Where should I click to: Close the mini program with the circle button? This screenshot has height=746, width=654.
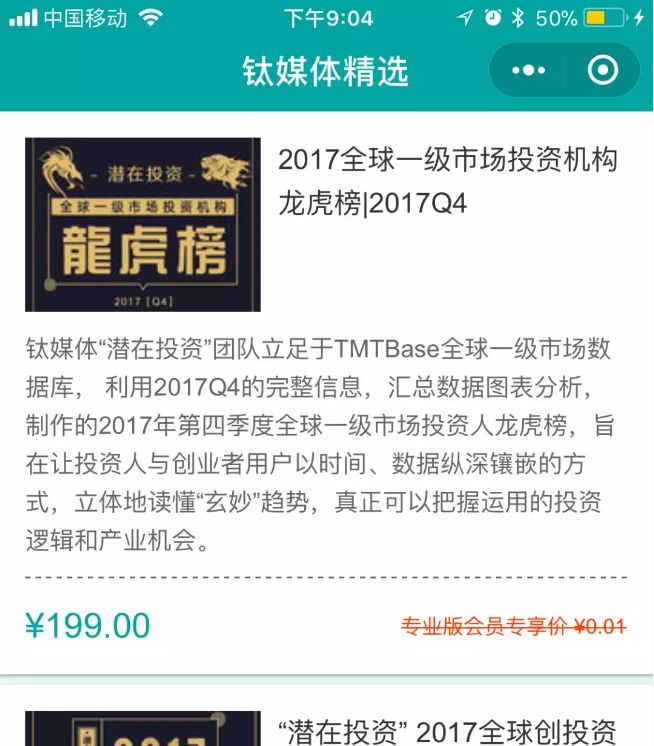tap(602, 71)
